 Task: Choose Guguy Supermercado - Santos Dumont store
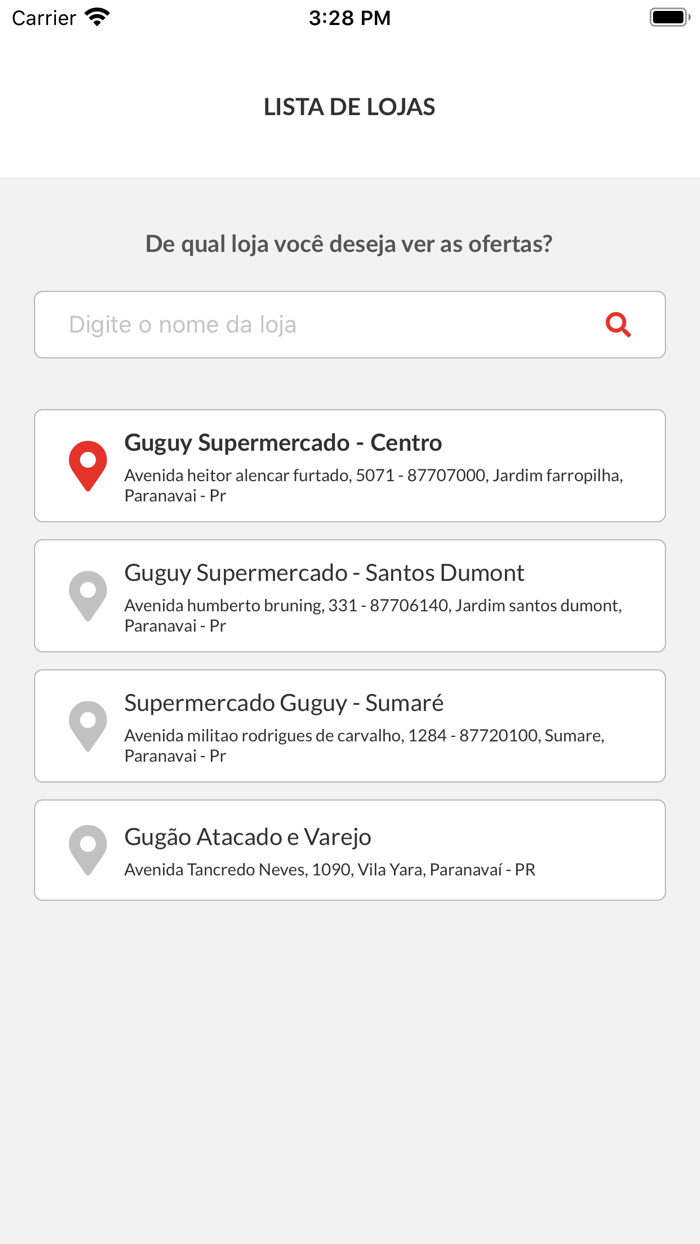(350, 596)
